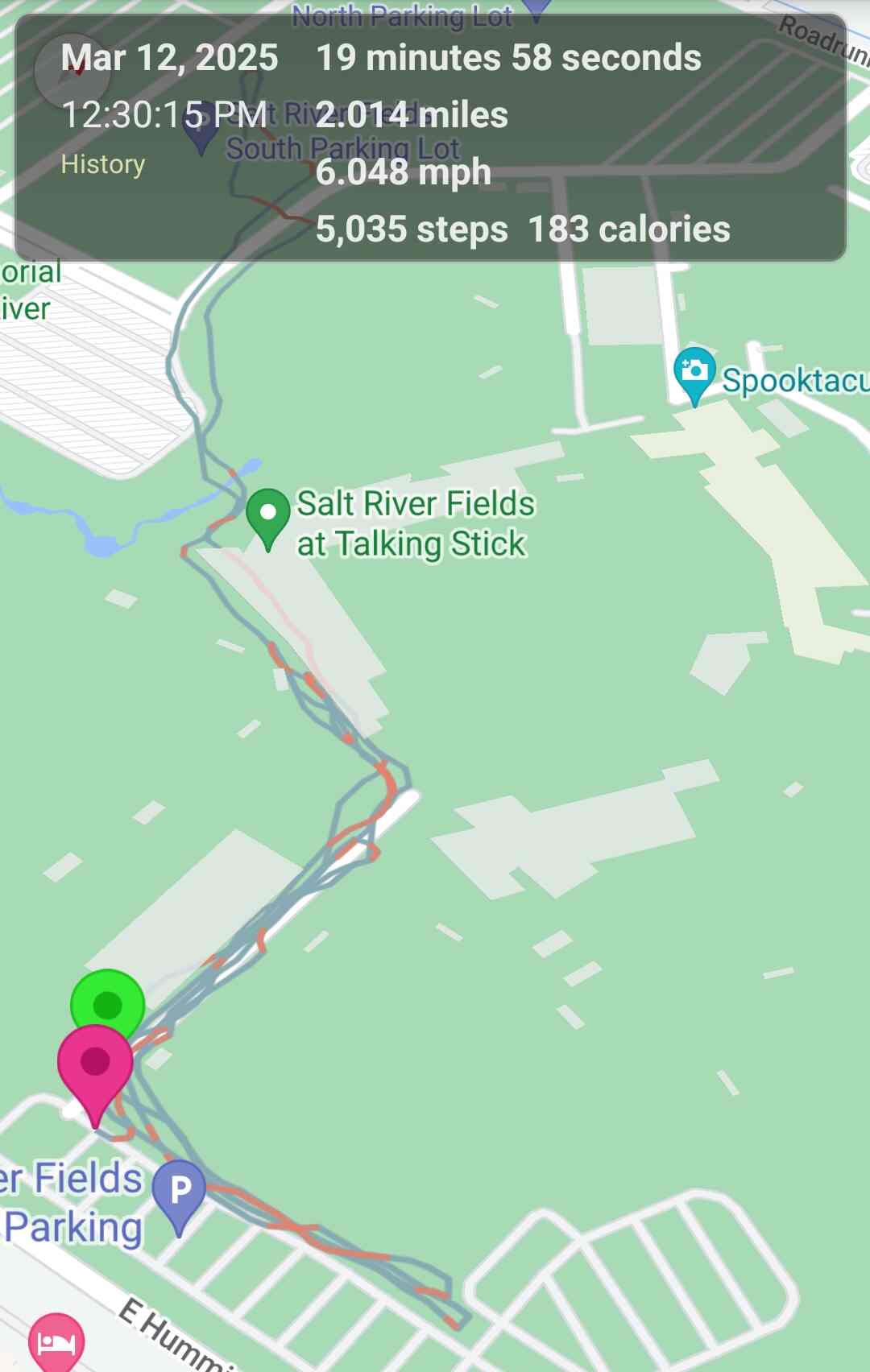The image size is (870, 1372).
Task: Open the History view
Action: point(103,165)
